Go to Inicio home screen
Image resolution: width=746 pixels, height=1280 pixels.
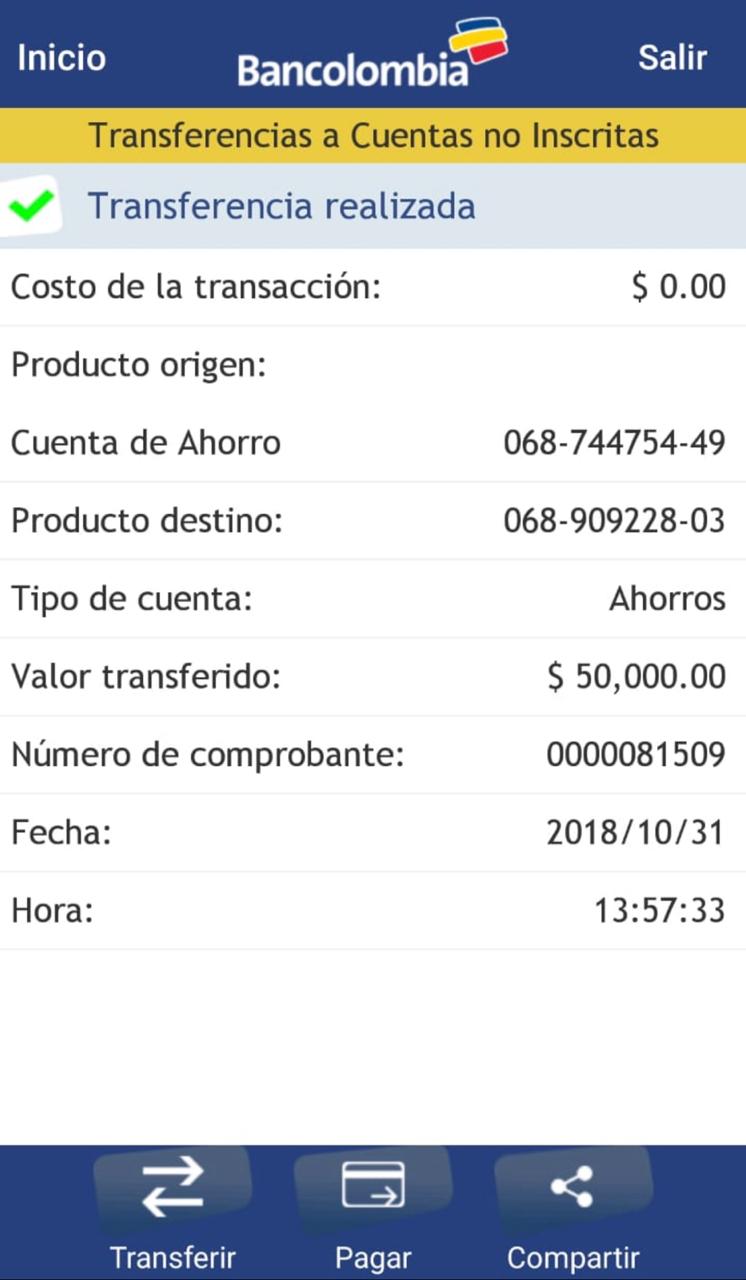[x=62, y=57]
